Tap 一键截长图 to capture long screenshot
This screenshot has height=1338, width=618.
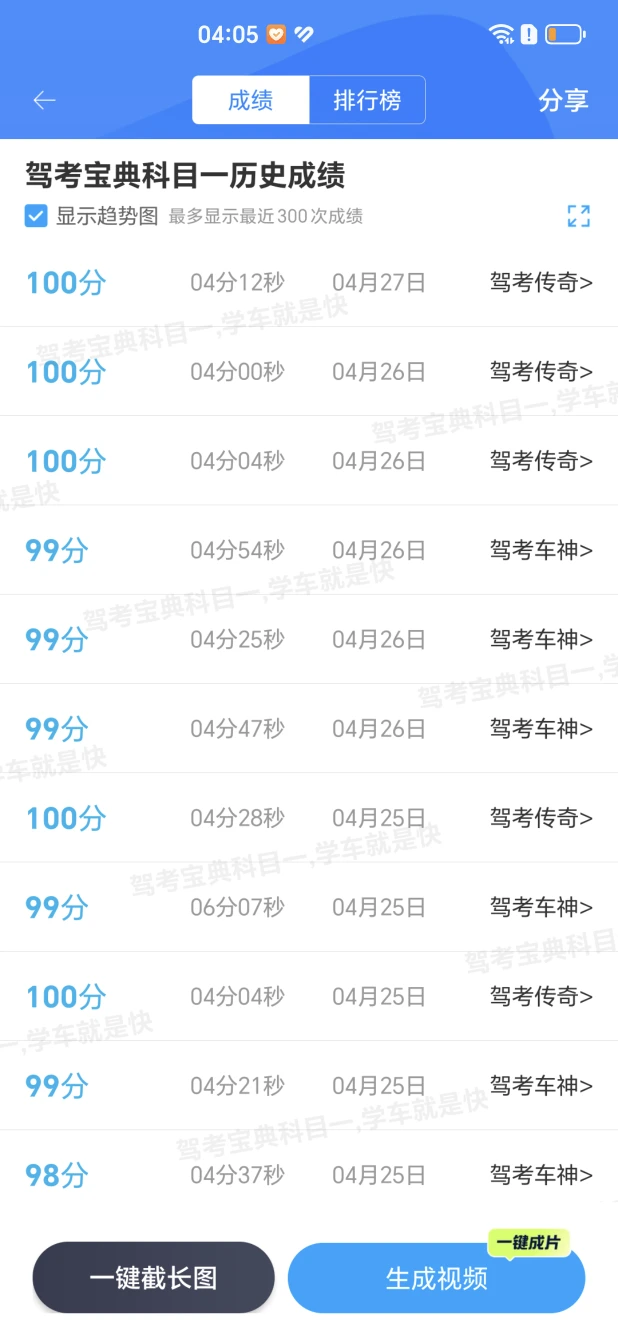pyautogui.click(x=153, y=1277)
